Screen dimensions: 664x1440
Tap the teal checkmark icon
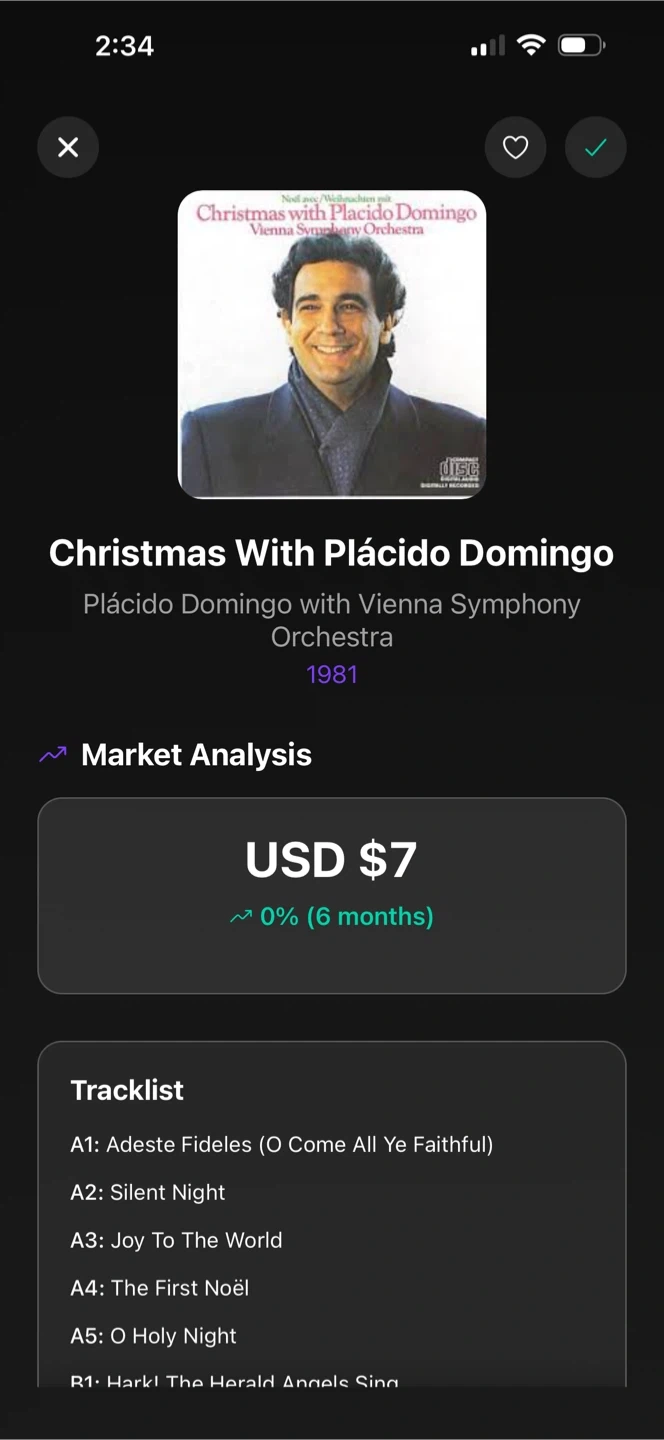pyautogui.click(x=596, y=148)
